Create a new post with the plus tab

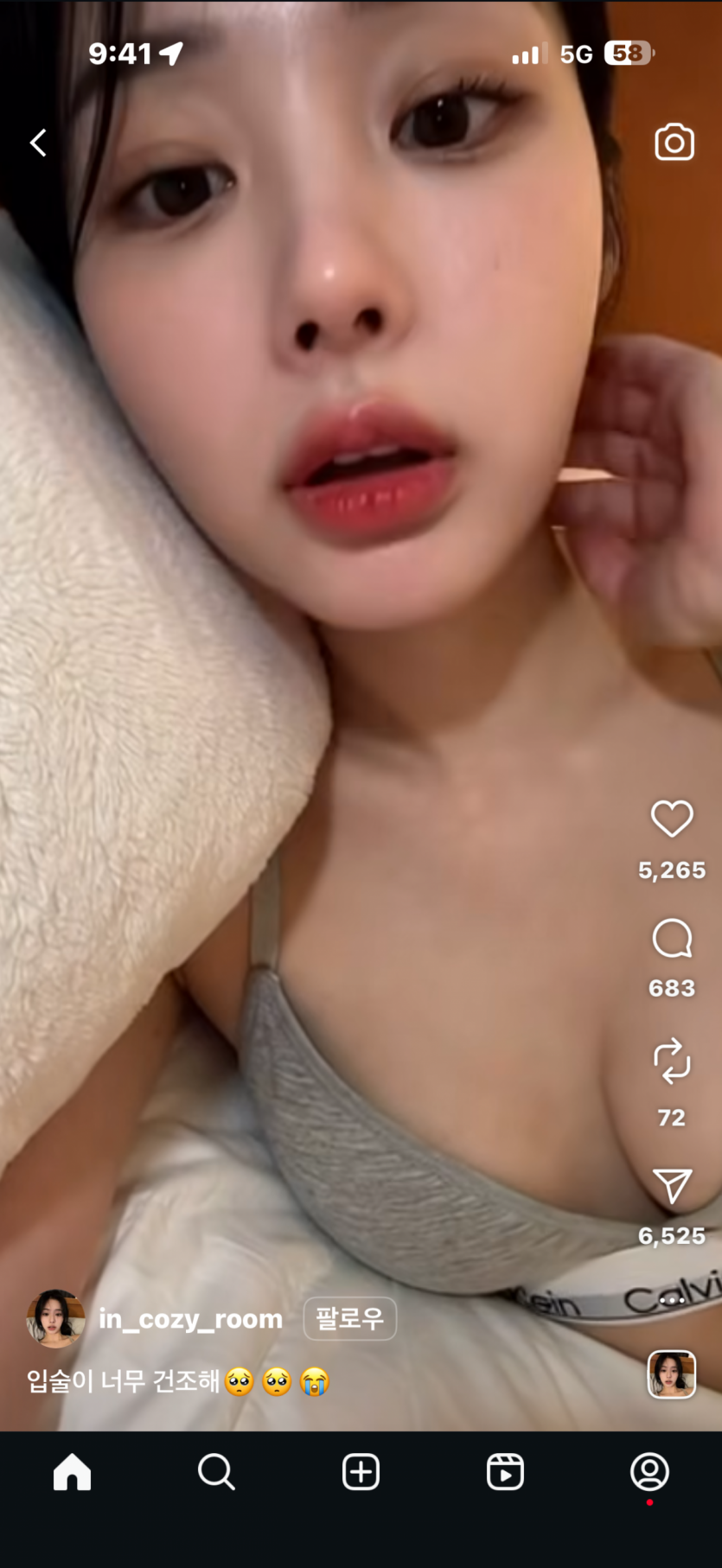[361, 1472]
